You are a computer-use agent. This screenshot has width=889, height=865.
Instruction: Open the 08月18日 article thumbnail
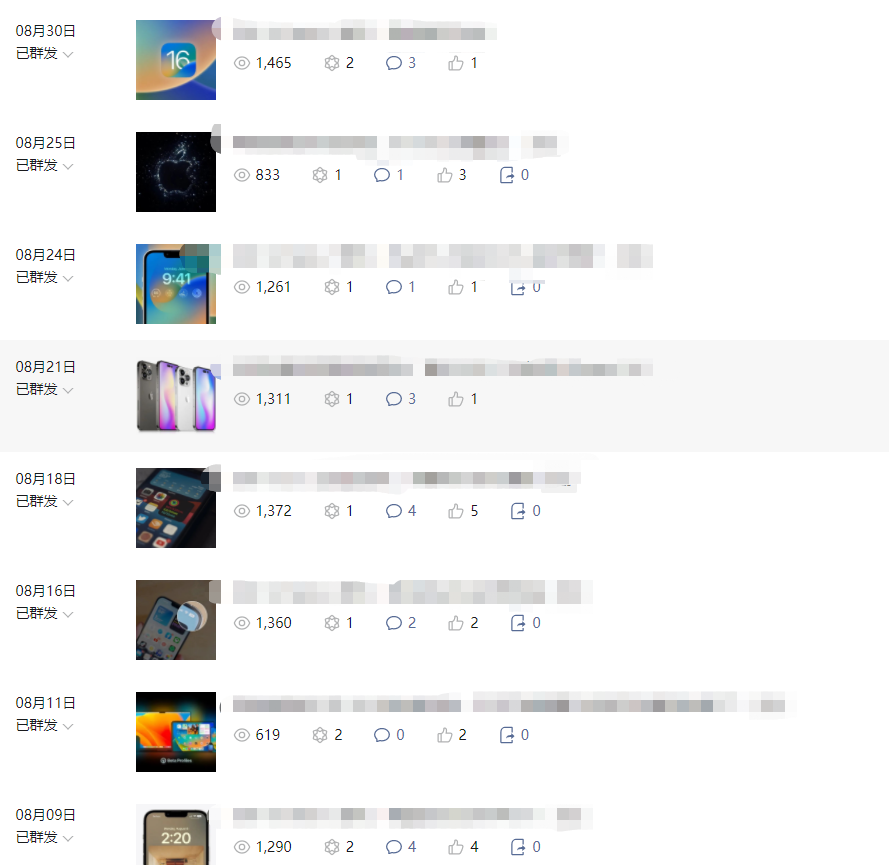[x=176, y=508]
